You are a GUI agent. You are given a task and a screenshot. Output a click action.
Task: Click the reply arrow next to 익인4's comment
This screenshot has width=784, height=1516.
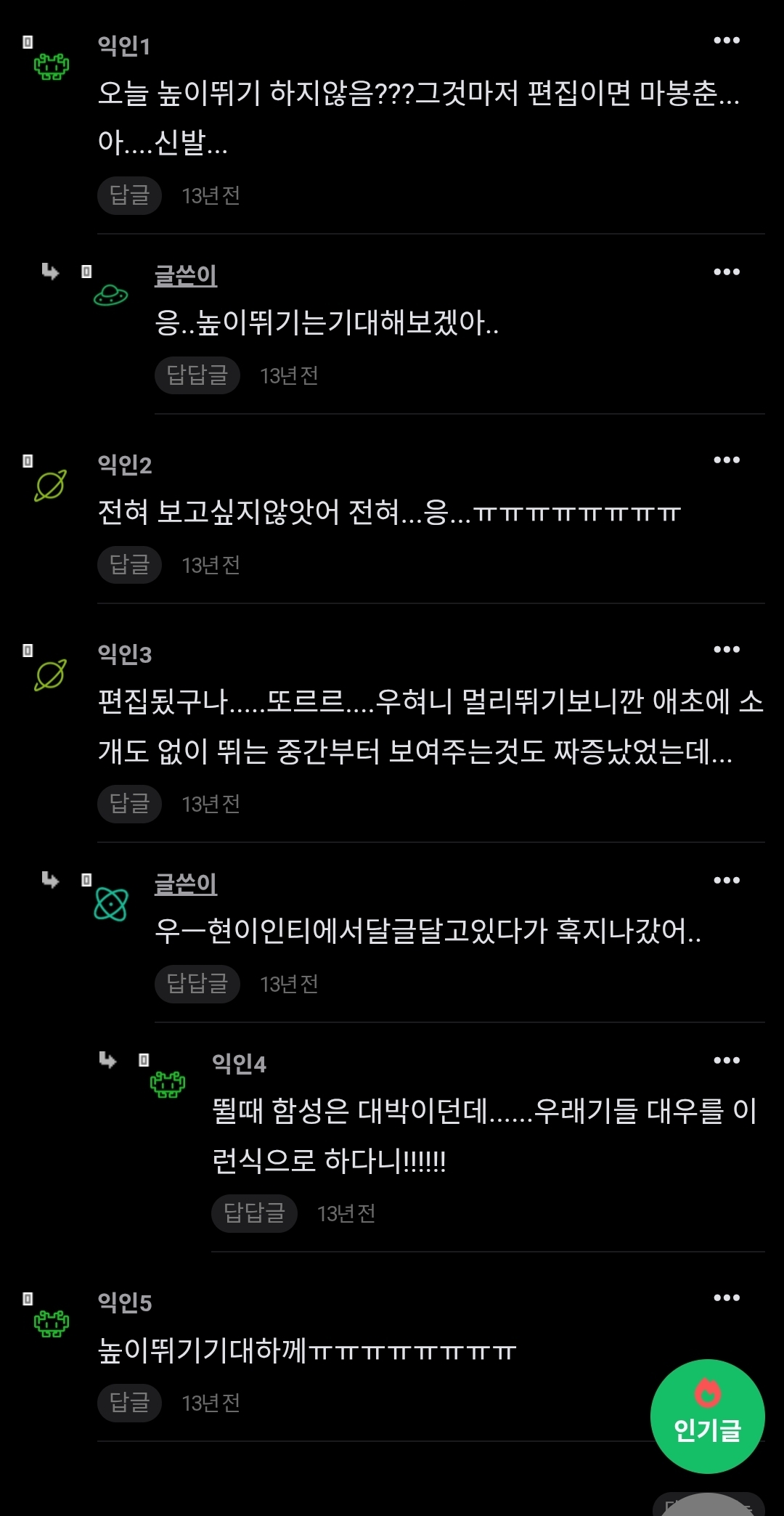pos(106,1061)
